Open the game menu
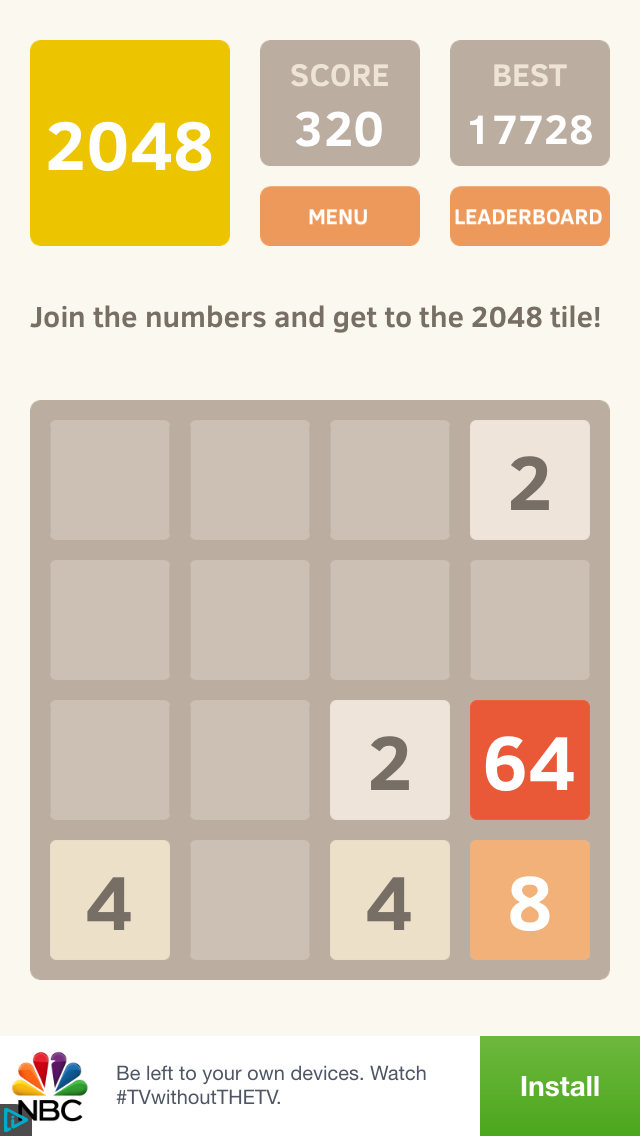This screenshot has height=1136, width=640. (339, 216)
